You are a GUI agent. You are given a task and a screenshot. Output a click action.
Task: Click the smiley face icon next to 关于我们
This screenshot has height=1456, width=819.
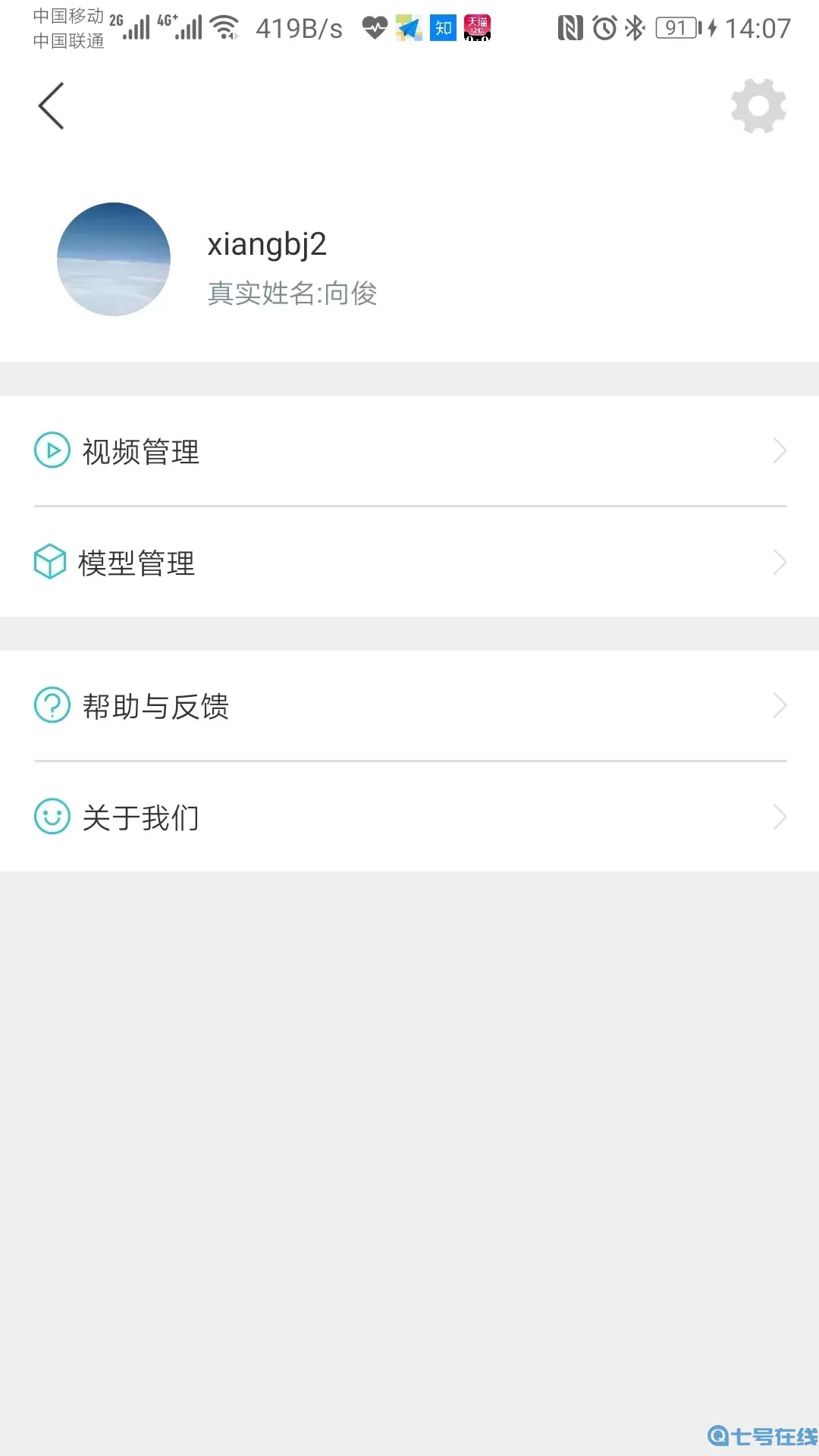(51, 817)
